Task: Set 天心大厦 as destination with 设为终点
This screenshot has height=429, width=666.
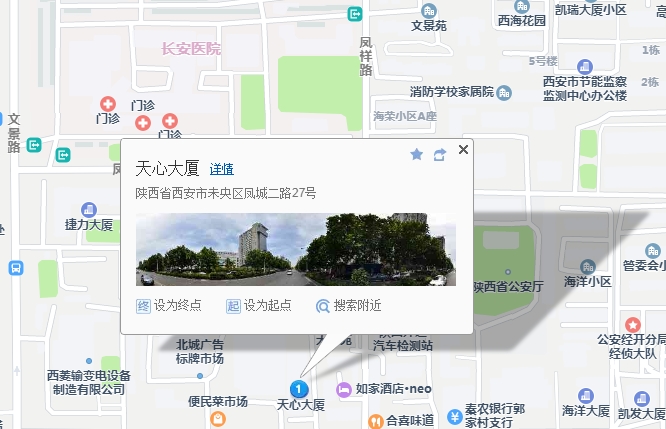Action: click(x=168, y=306)
